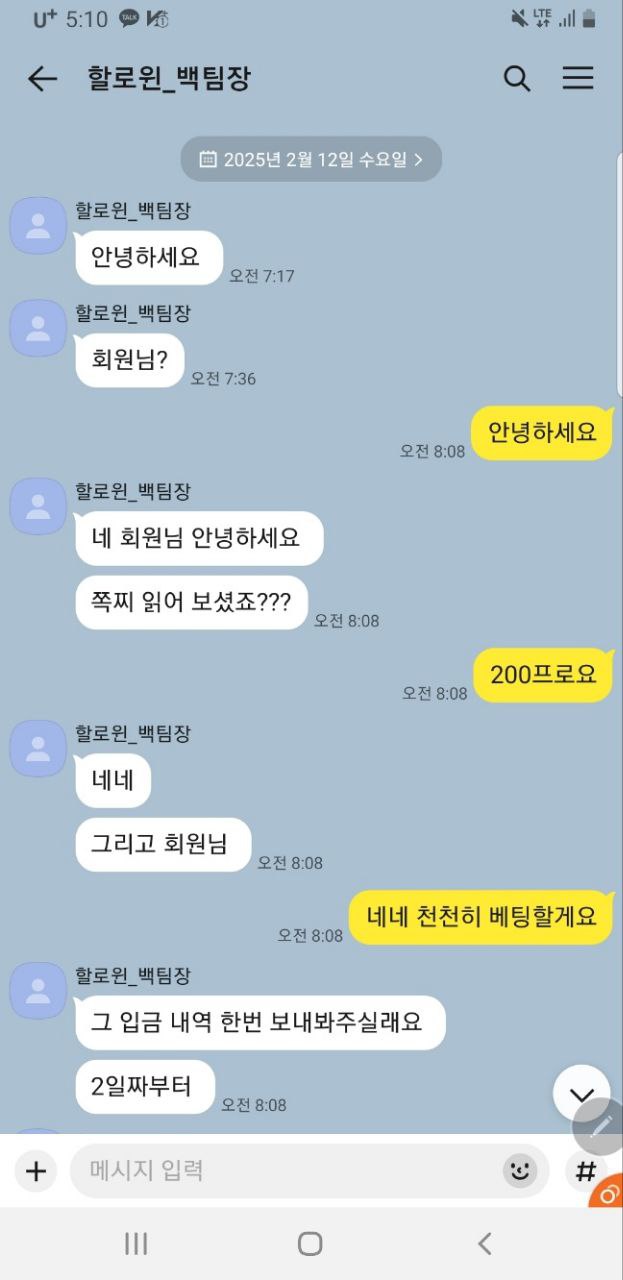Tap the floating pencil edit button
The image size is (623, 1280).
(601, 1127)
